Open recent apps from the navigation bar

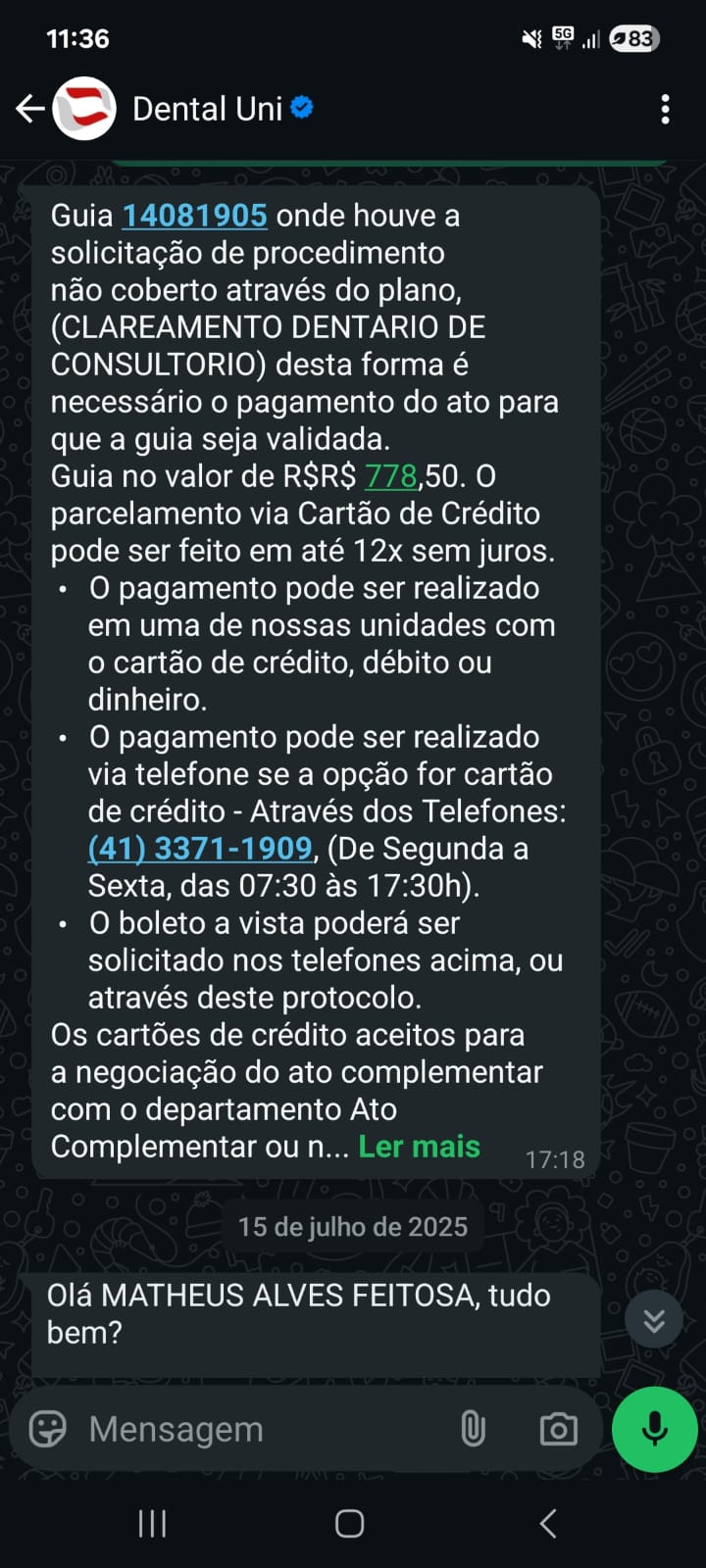(152, 1523)
